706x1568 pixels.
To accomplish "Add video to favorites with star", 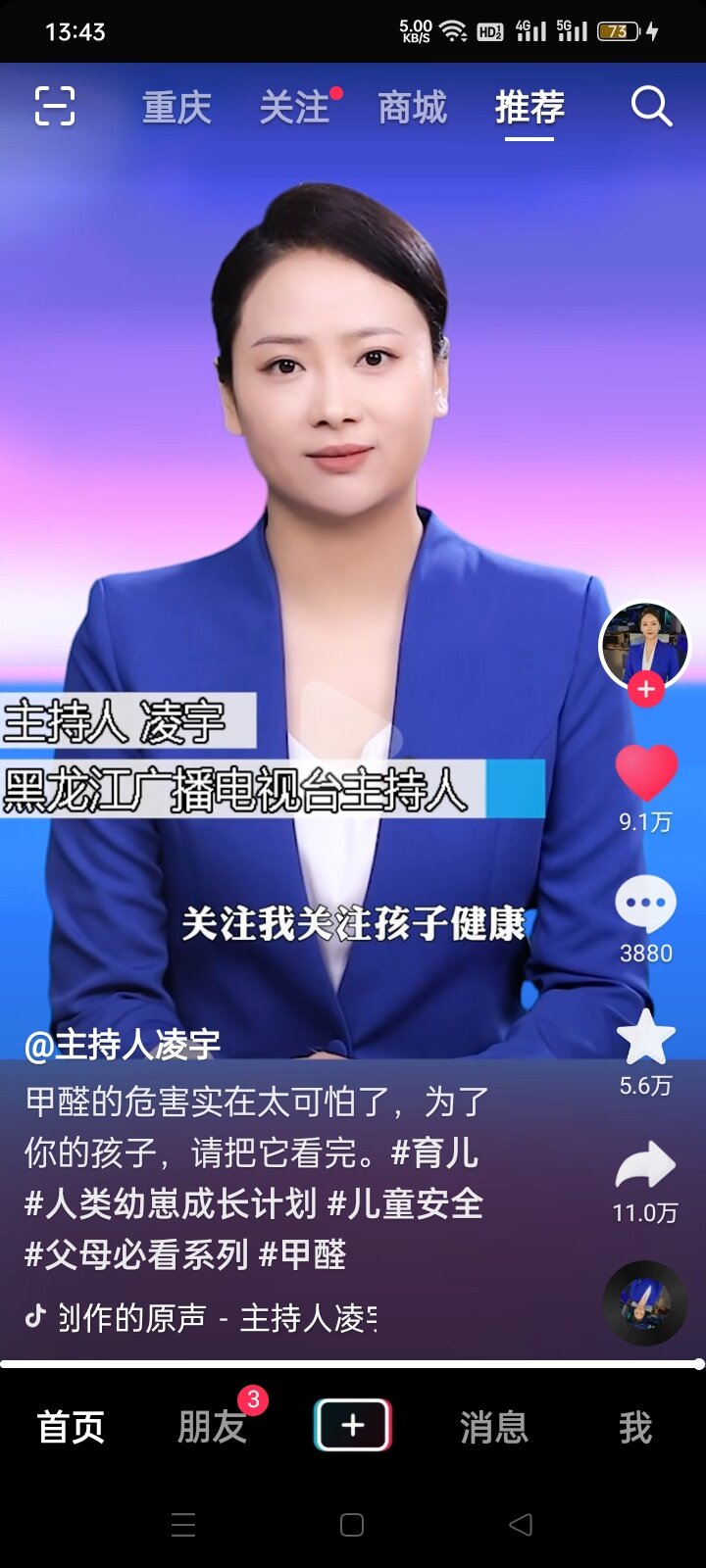I will pos(645,1039).
